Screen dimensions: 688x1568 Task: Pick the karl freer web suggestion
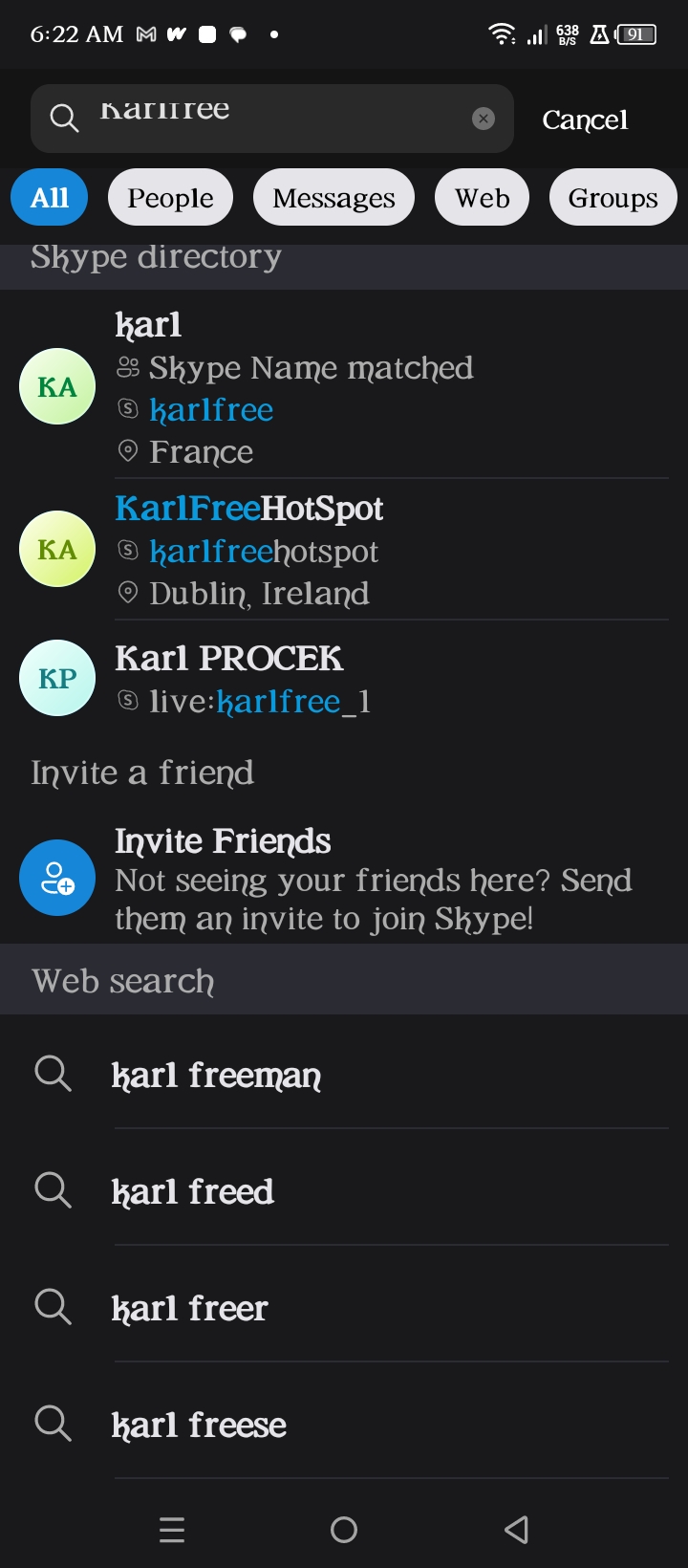click(x=344, y=1308)
